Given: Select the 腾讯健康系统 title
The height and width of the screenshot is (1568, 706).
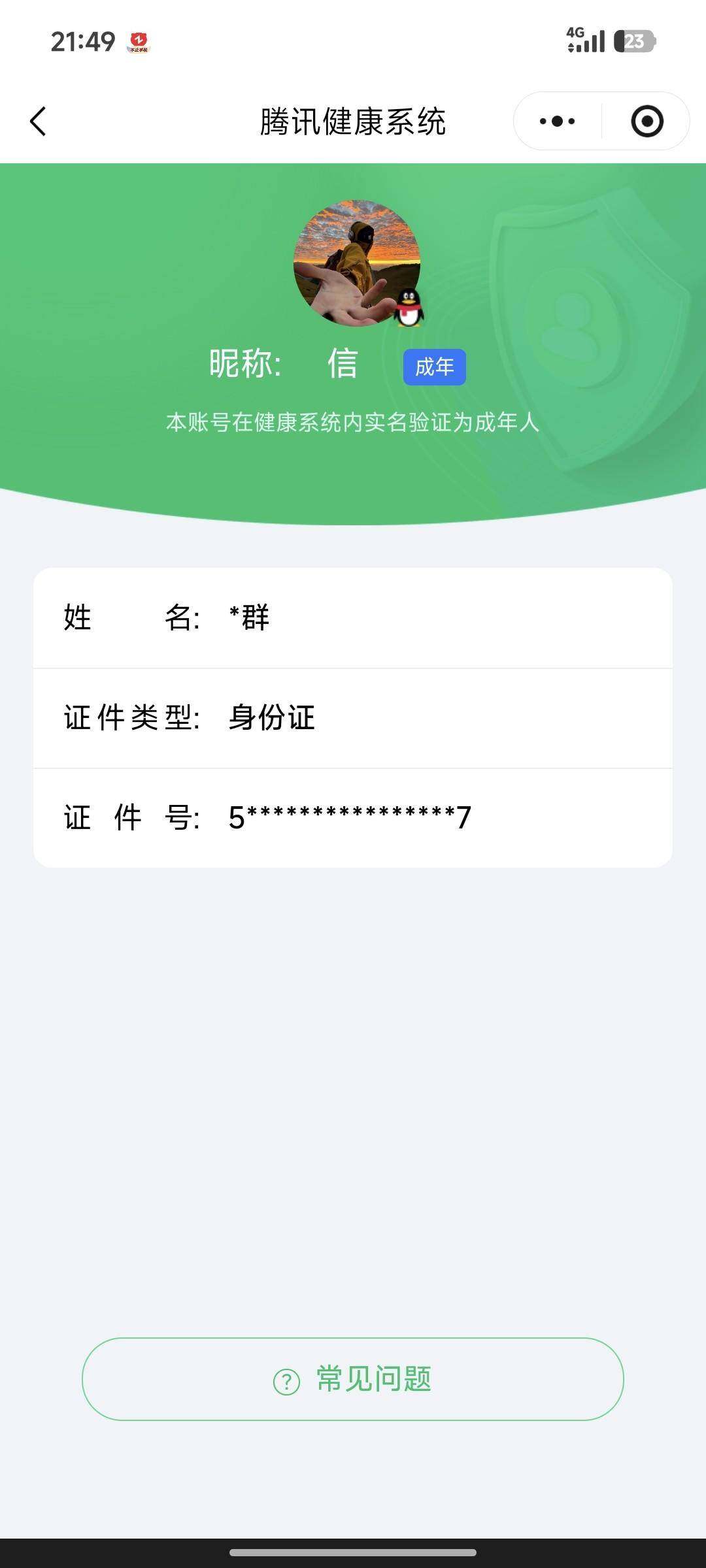Looking at the screenshot, I should click(x=353, y=121).
